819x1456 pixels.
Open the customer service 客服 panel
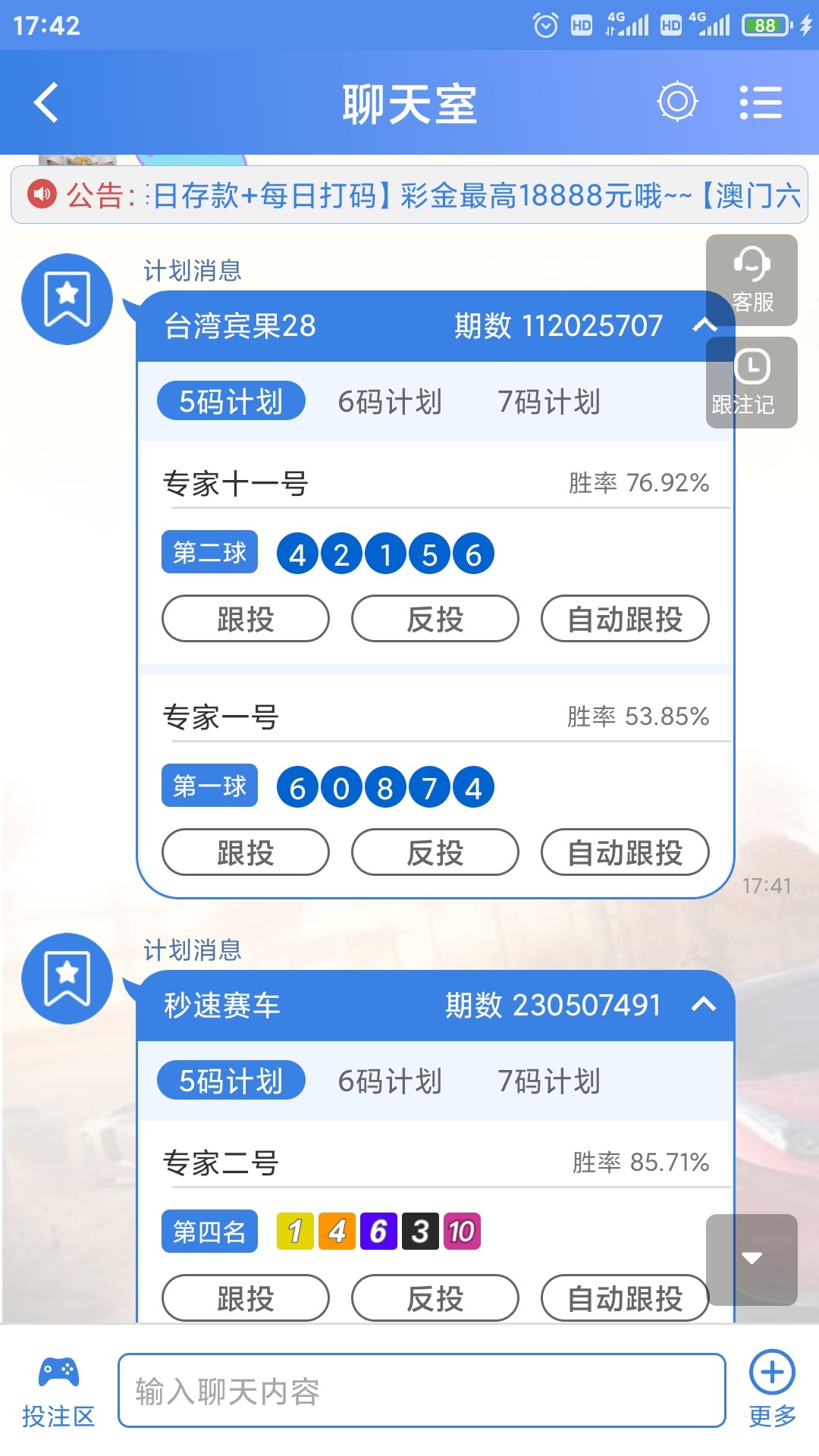[x=751, y=281]
